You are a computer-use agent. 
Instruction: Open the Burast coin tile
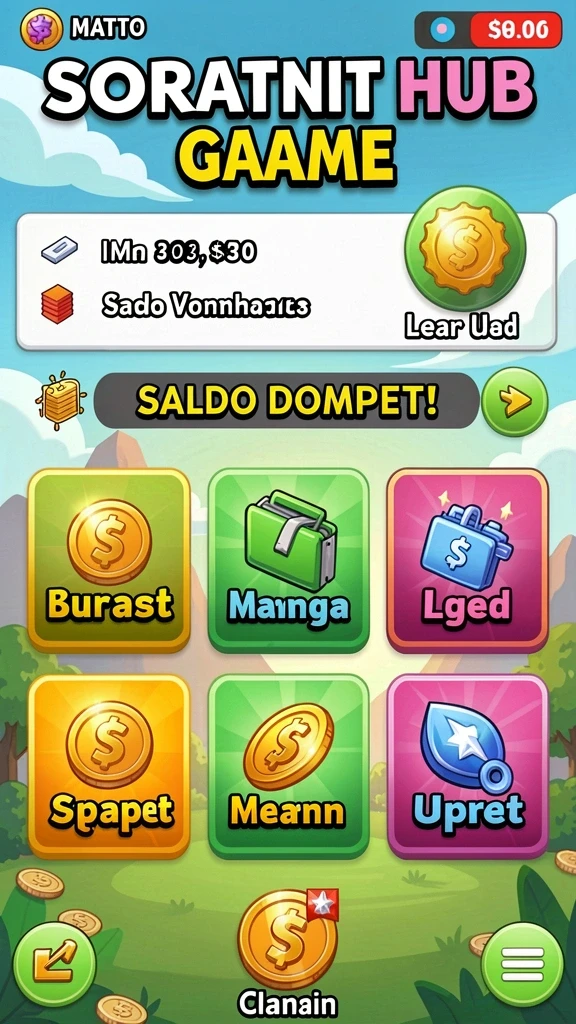(109, 560)
